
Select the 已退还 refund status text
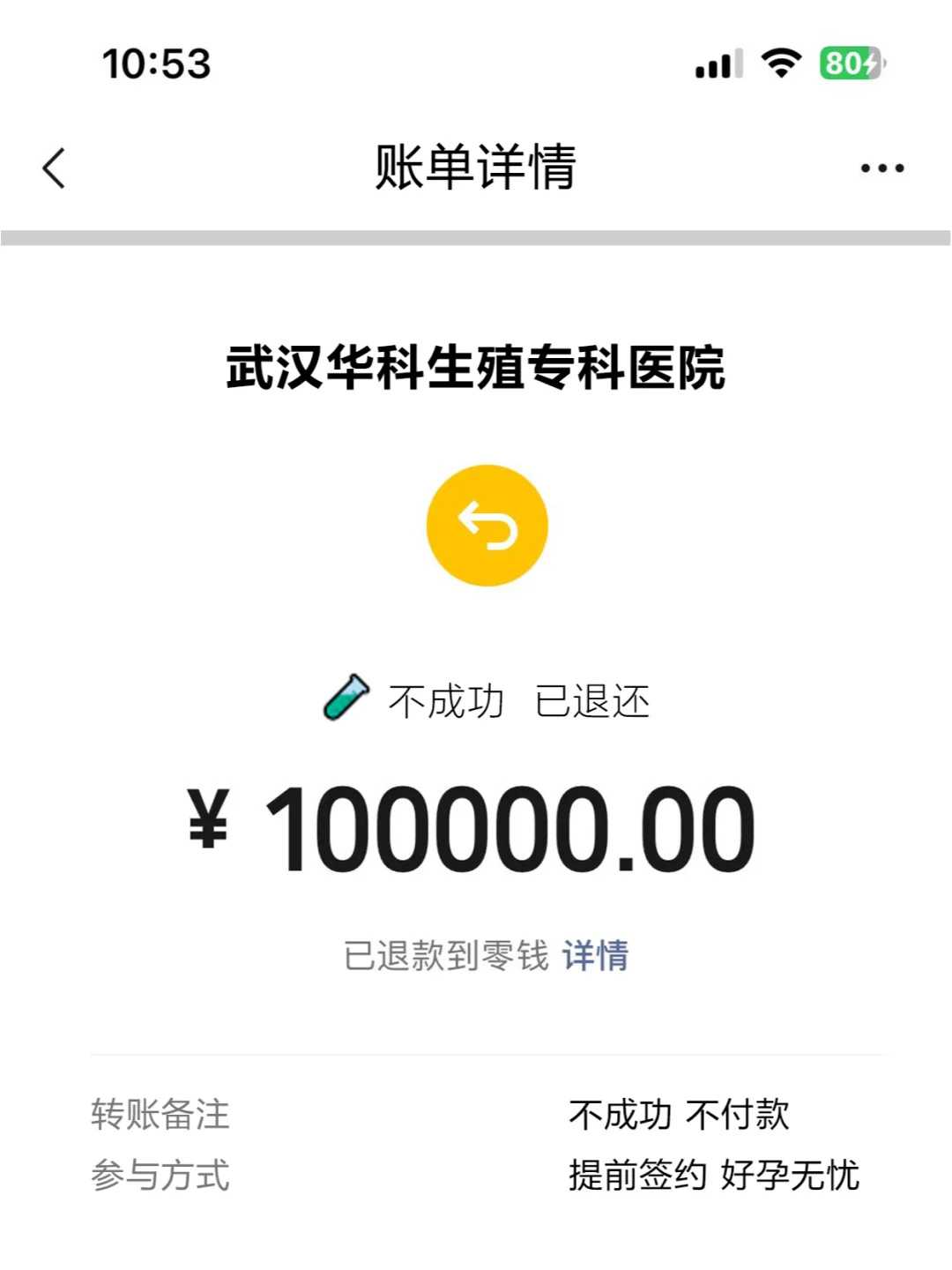coord(591,701)
